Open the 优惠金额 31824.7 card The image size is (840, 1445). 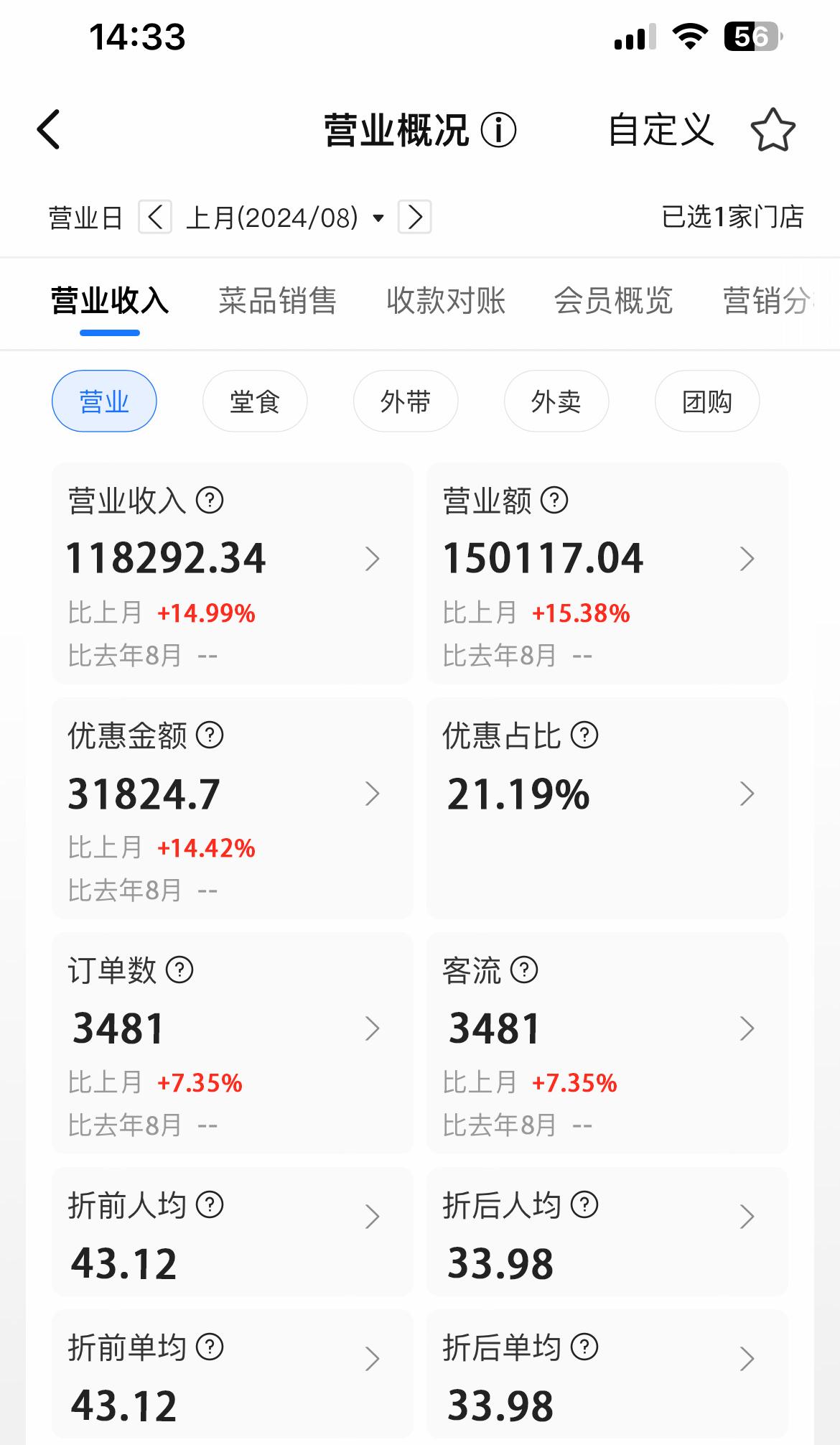[233, 807]
